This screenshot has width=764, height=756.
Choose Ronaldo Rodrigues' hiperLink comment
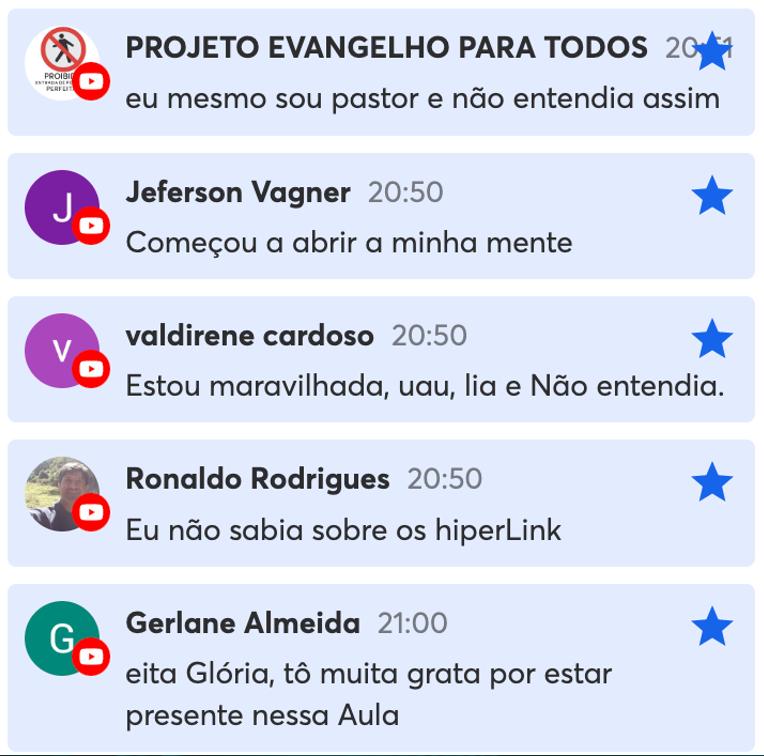(343, 530)
